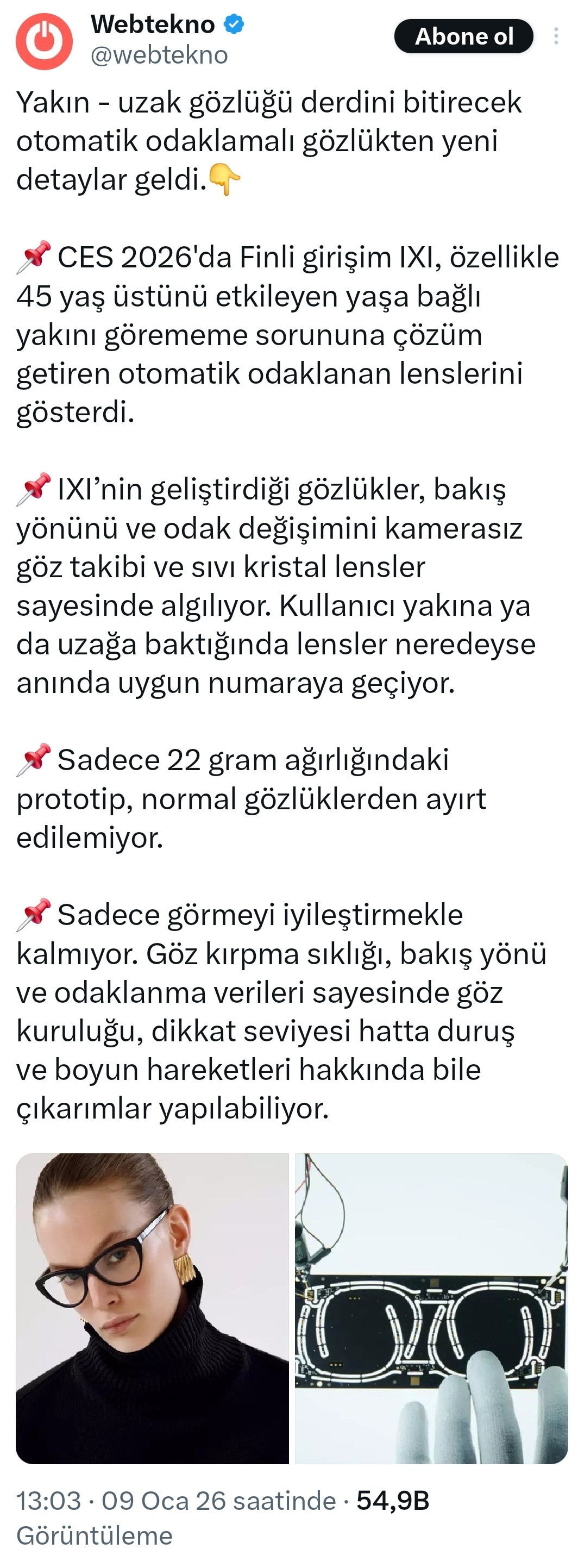View the photo of woman wearing glasses
Image resolution: width=578 pixels, height=1568 pixels.
[152, 1308]
